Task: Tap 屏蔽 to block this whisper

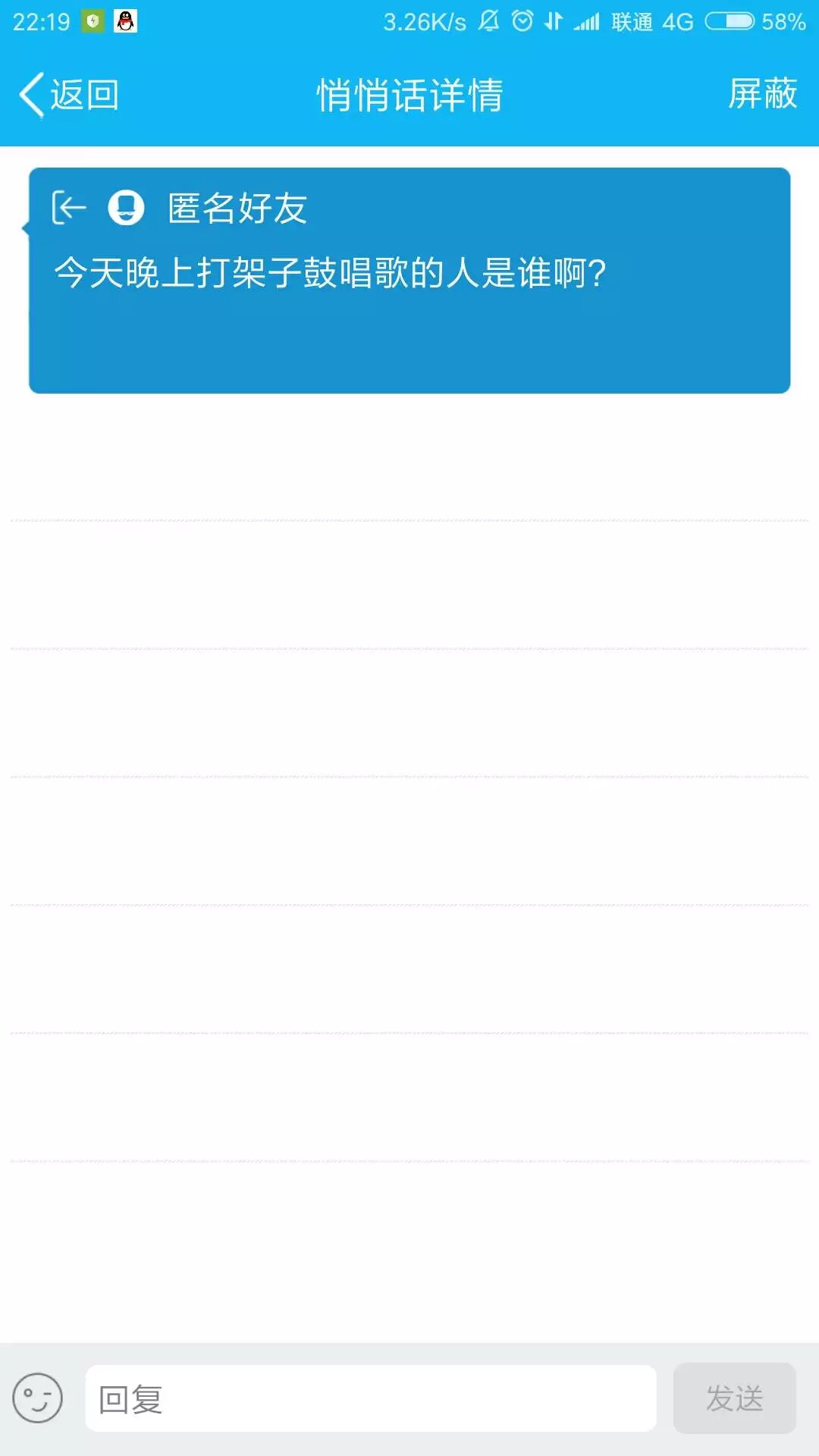Action: 762,95
